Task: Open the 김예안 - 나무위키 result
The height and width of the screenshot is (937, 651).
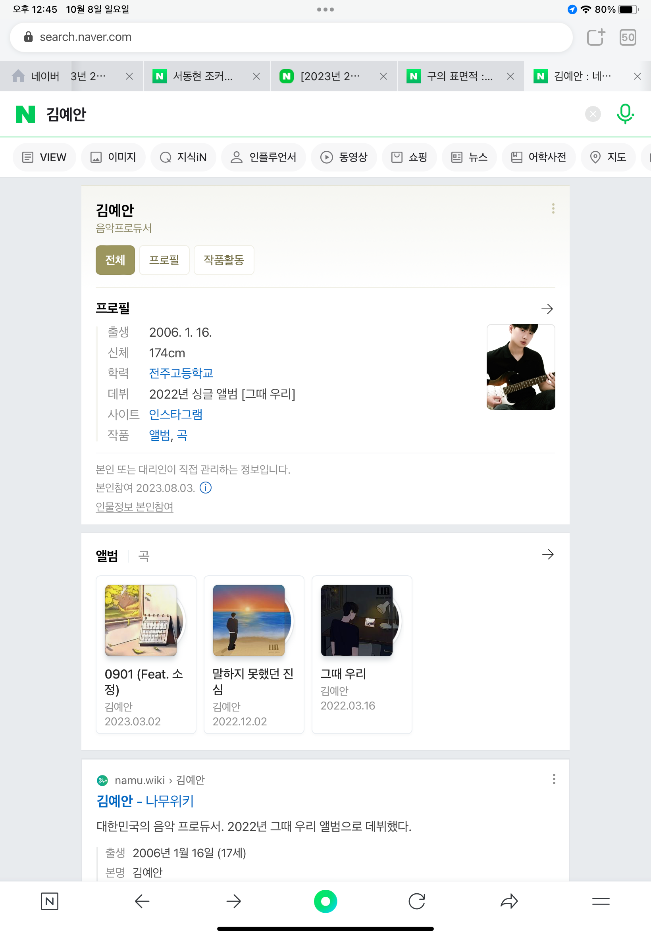Action: tap(145, 801)
